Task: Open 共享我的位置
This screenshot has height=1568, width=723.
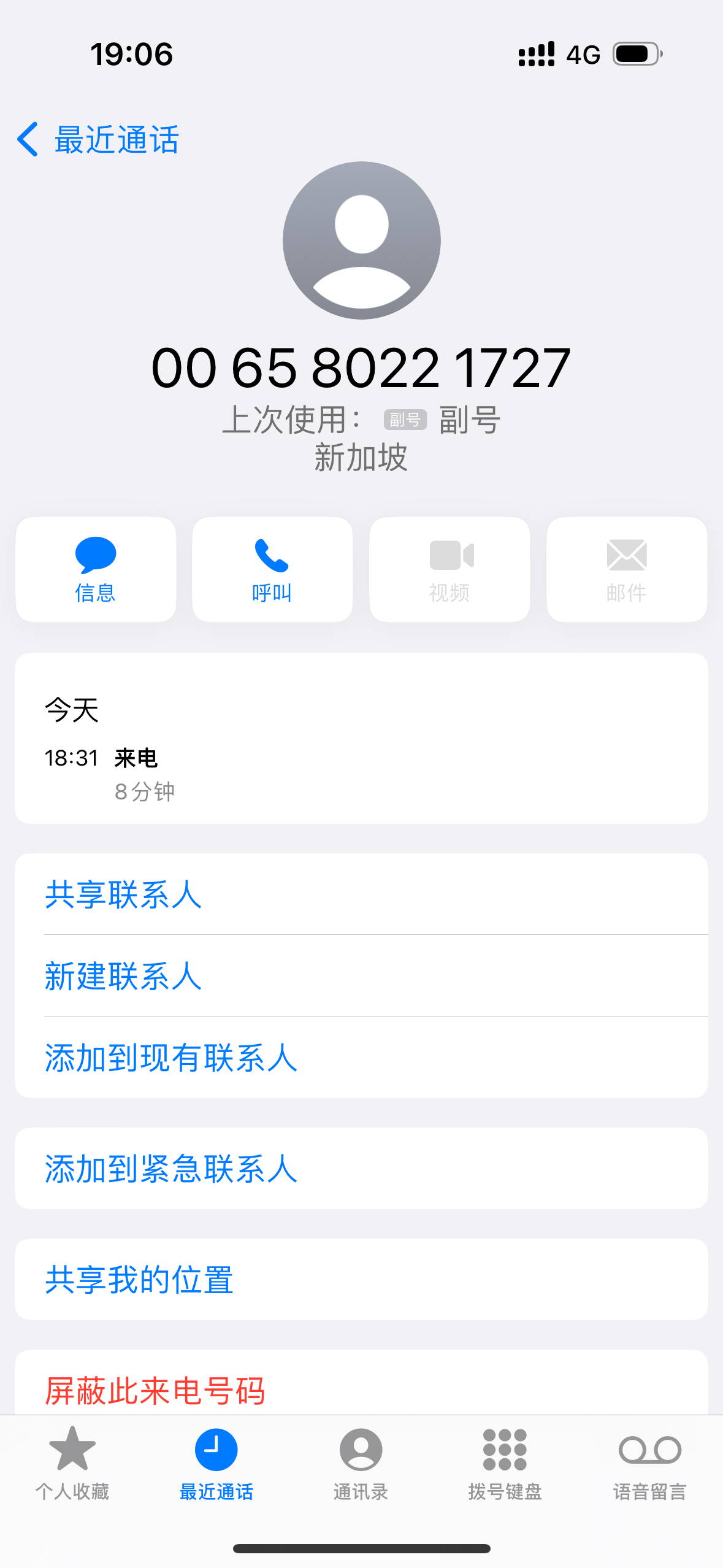Action: [x=139, y=1280]
